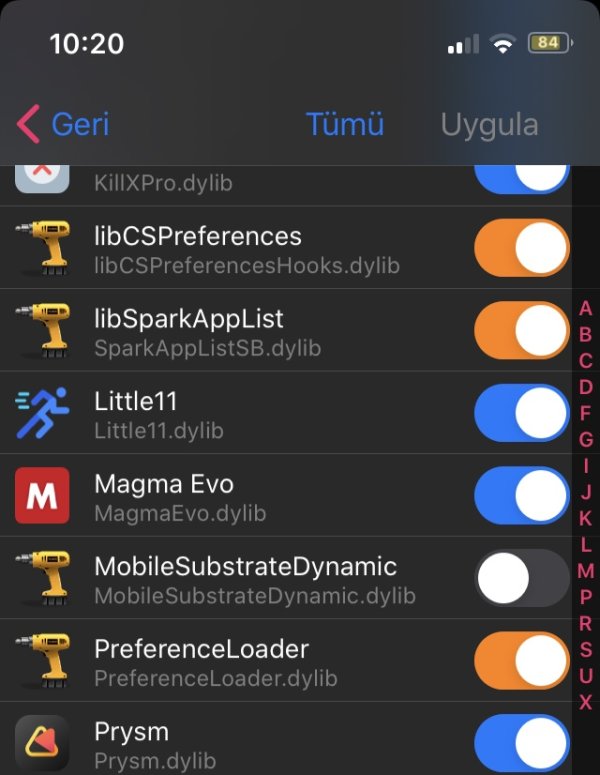Turn off the KillXPro.dylib switch

pos(521,176)
